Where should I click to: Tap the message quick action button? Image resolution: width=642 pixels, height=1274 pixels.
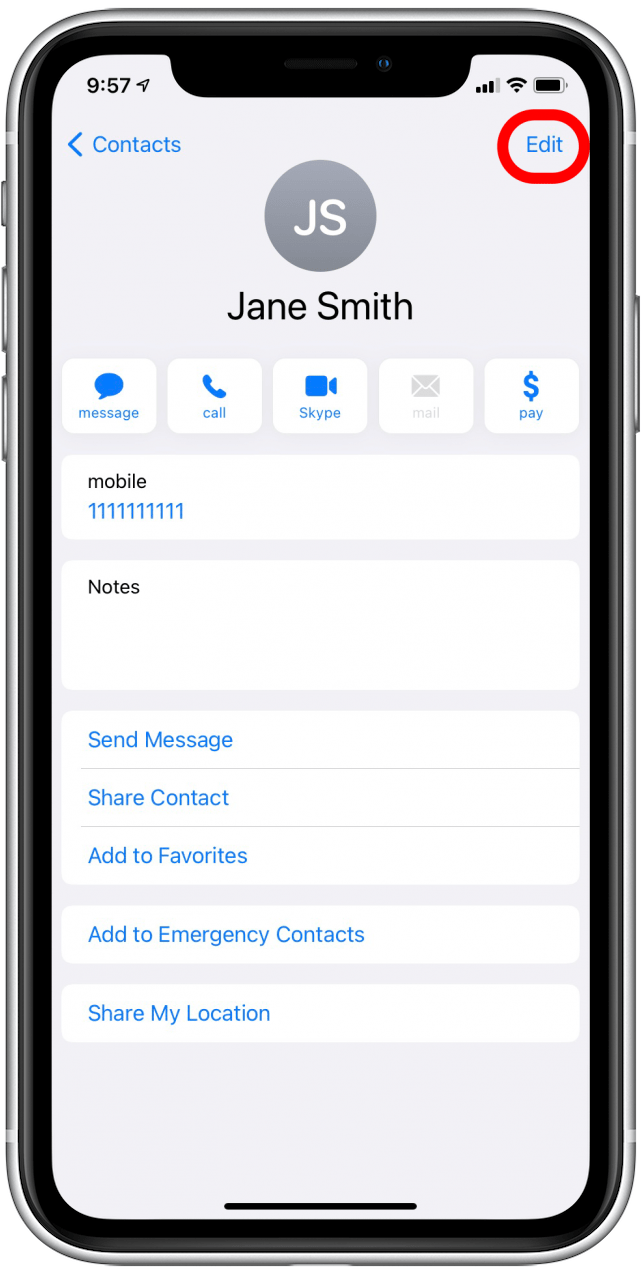[x=109, y=396]
